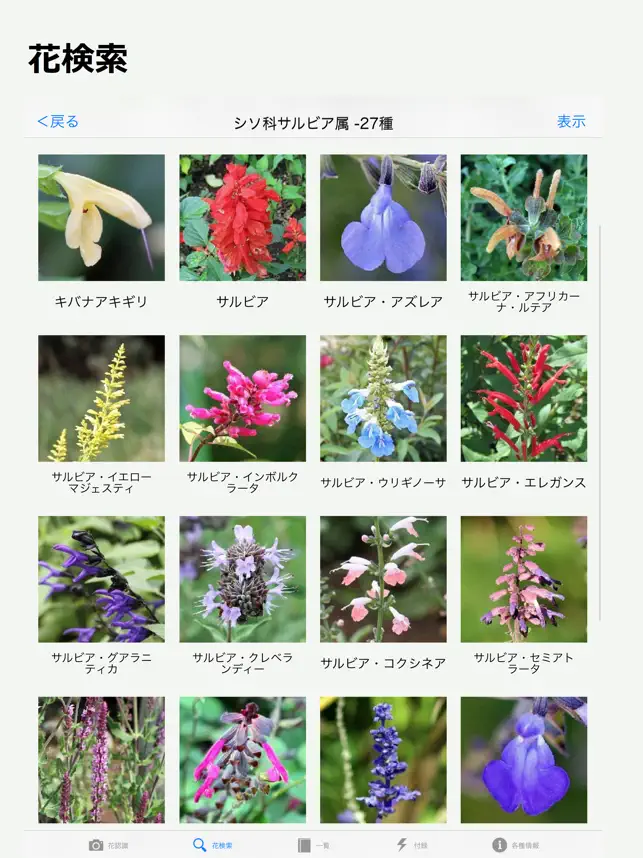Select サルビア・アズレア tile
The height and width of the screenshot is (858, 643).
click(383, 217)
